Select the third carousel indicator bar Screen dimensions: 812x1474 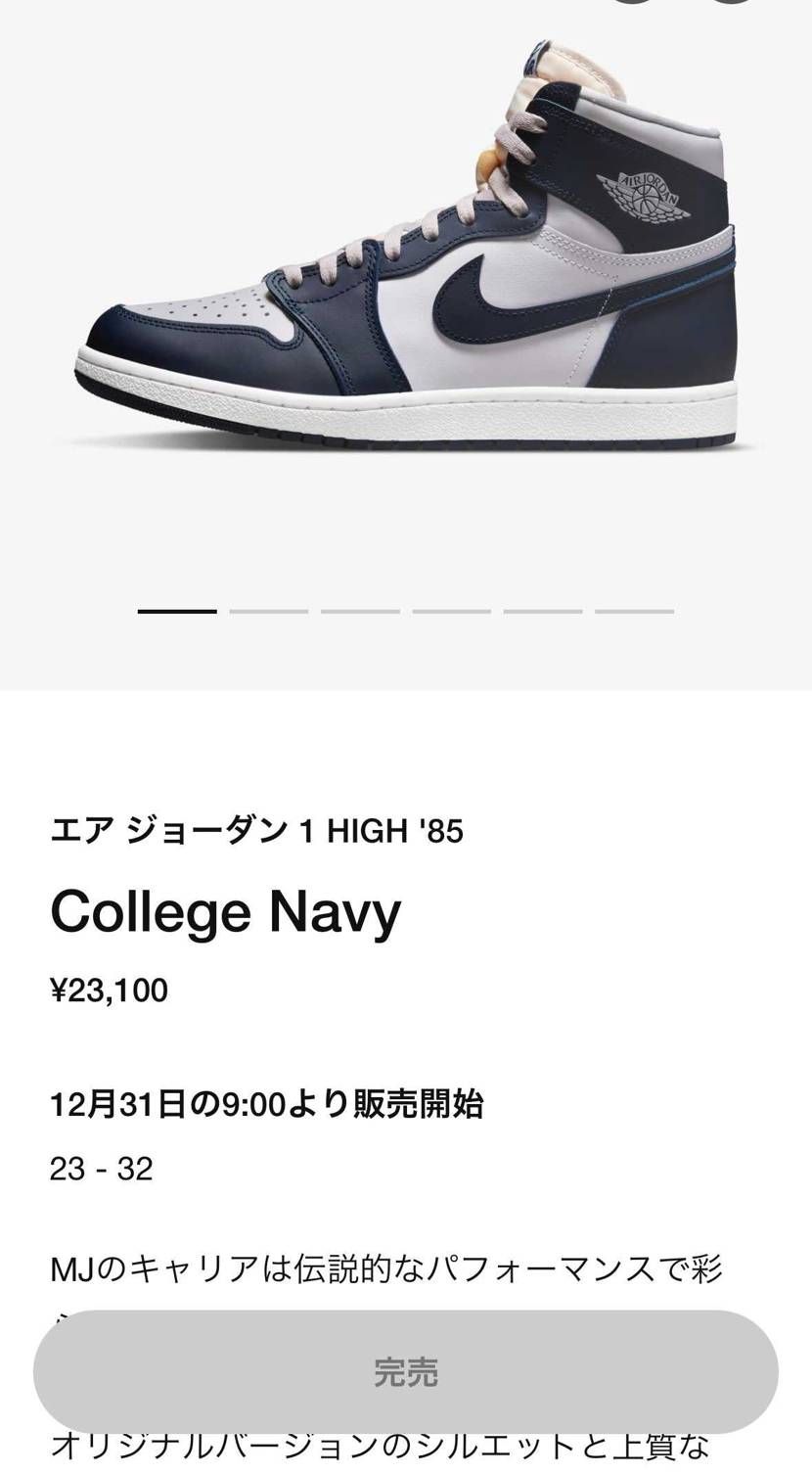360,610
